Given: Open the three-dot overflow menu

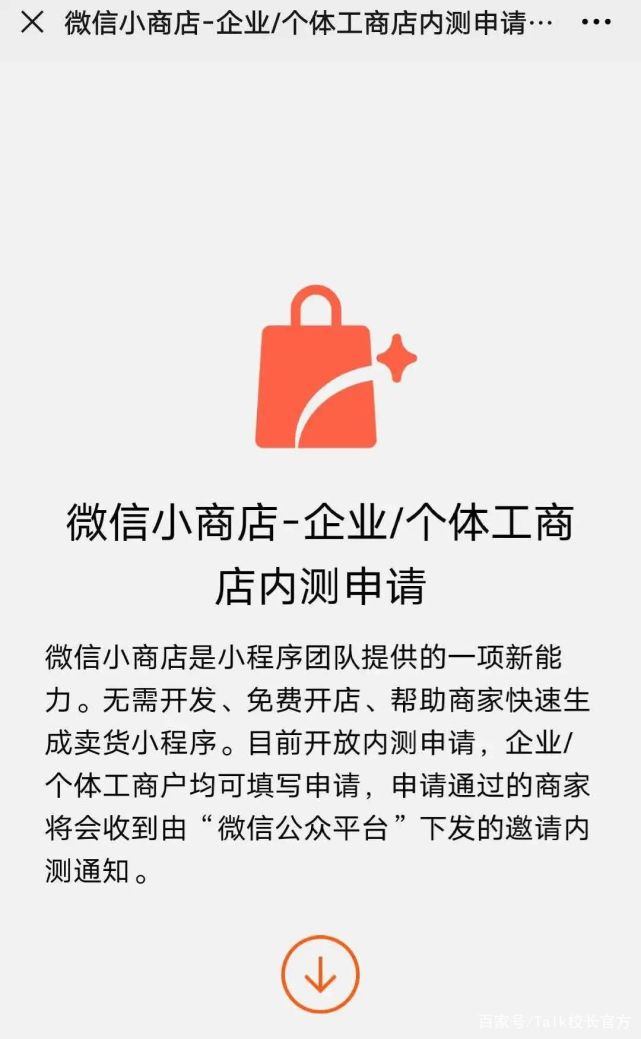Looking at the screenshot, I should coord(596,23).
